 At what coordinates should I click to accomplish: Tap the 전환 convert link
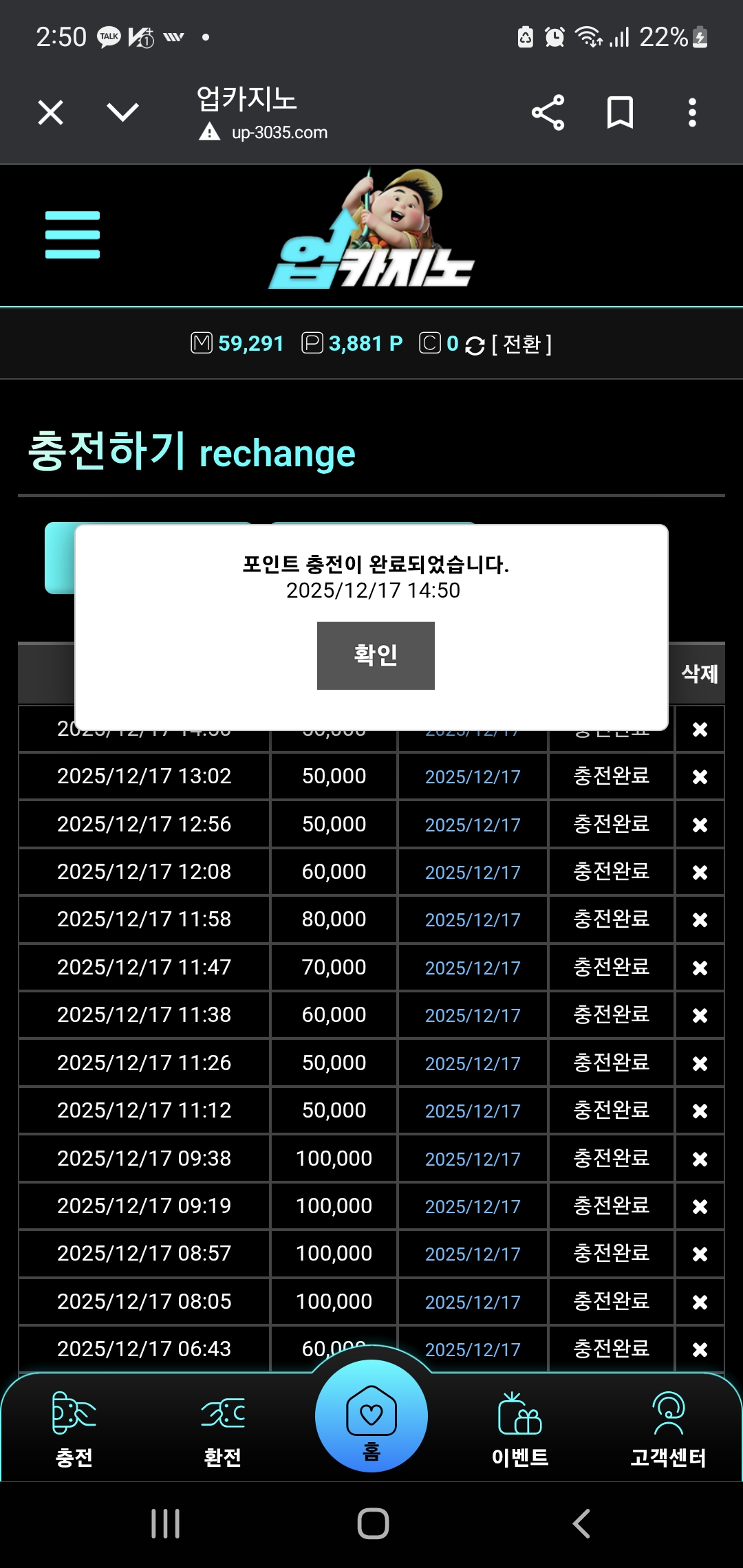click(522, 344)
